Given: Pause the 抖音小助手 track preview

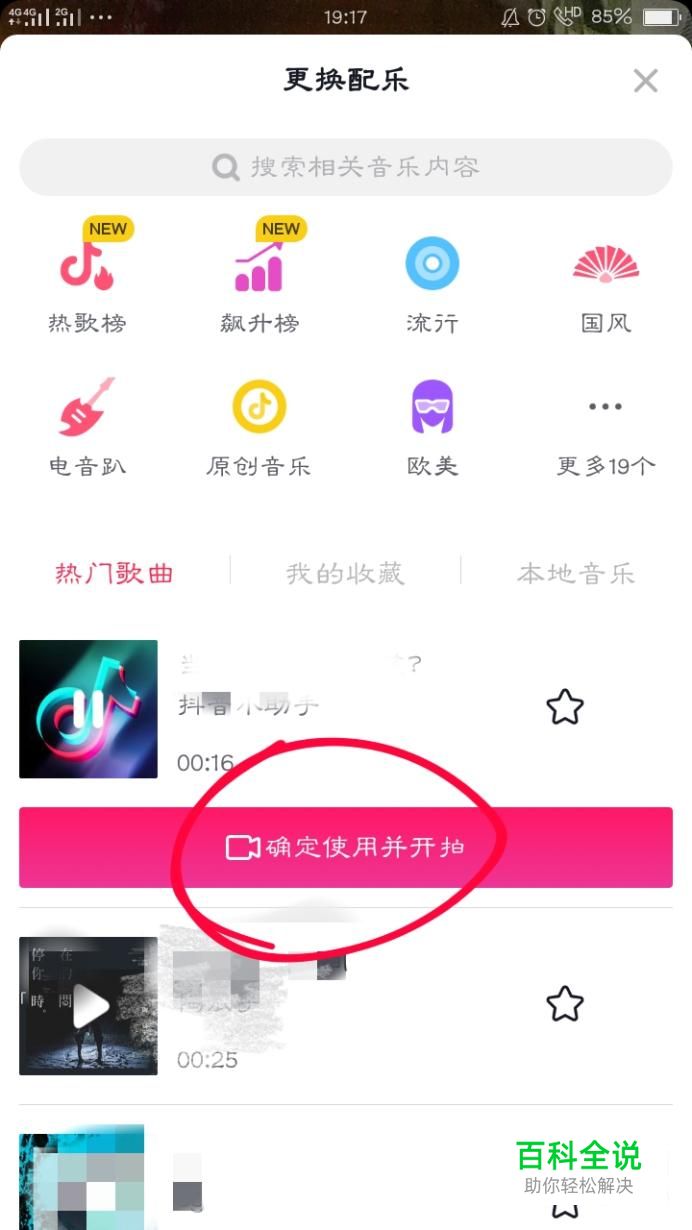Looking at the screenshot, I should point(88,709).
